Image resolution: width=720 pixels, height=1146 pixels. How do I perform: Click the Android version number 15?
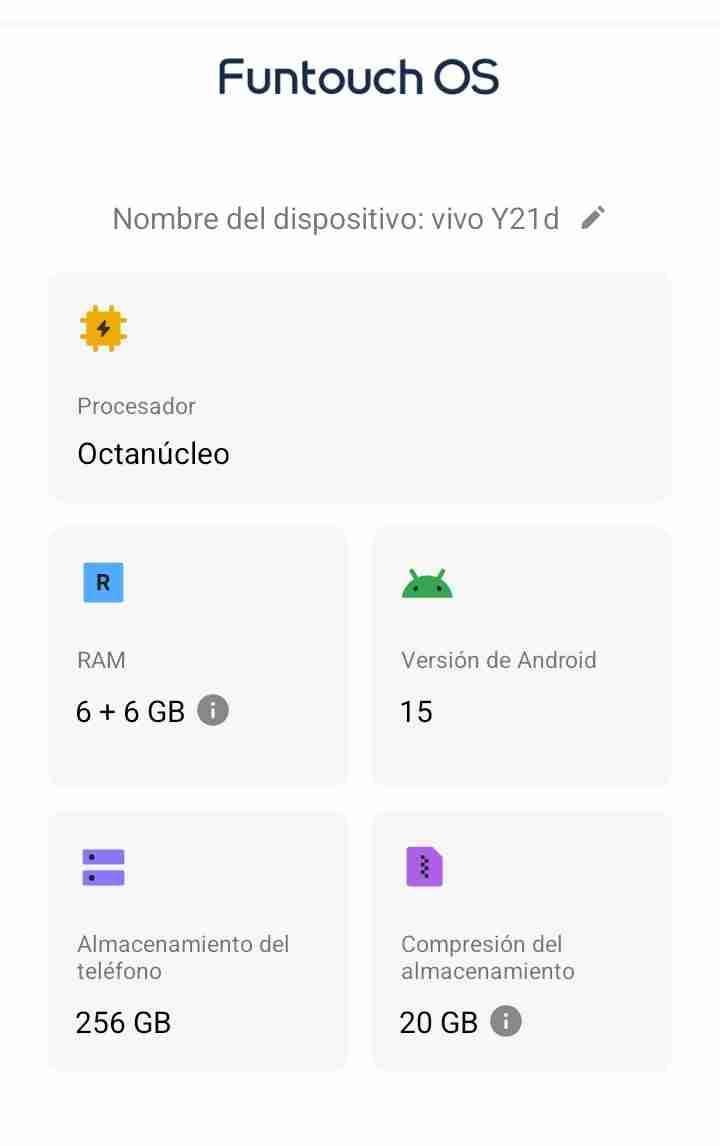pyautogui.click(x=416, y=711)
